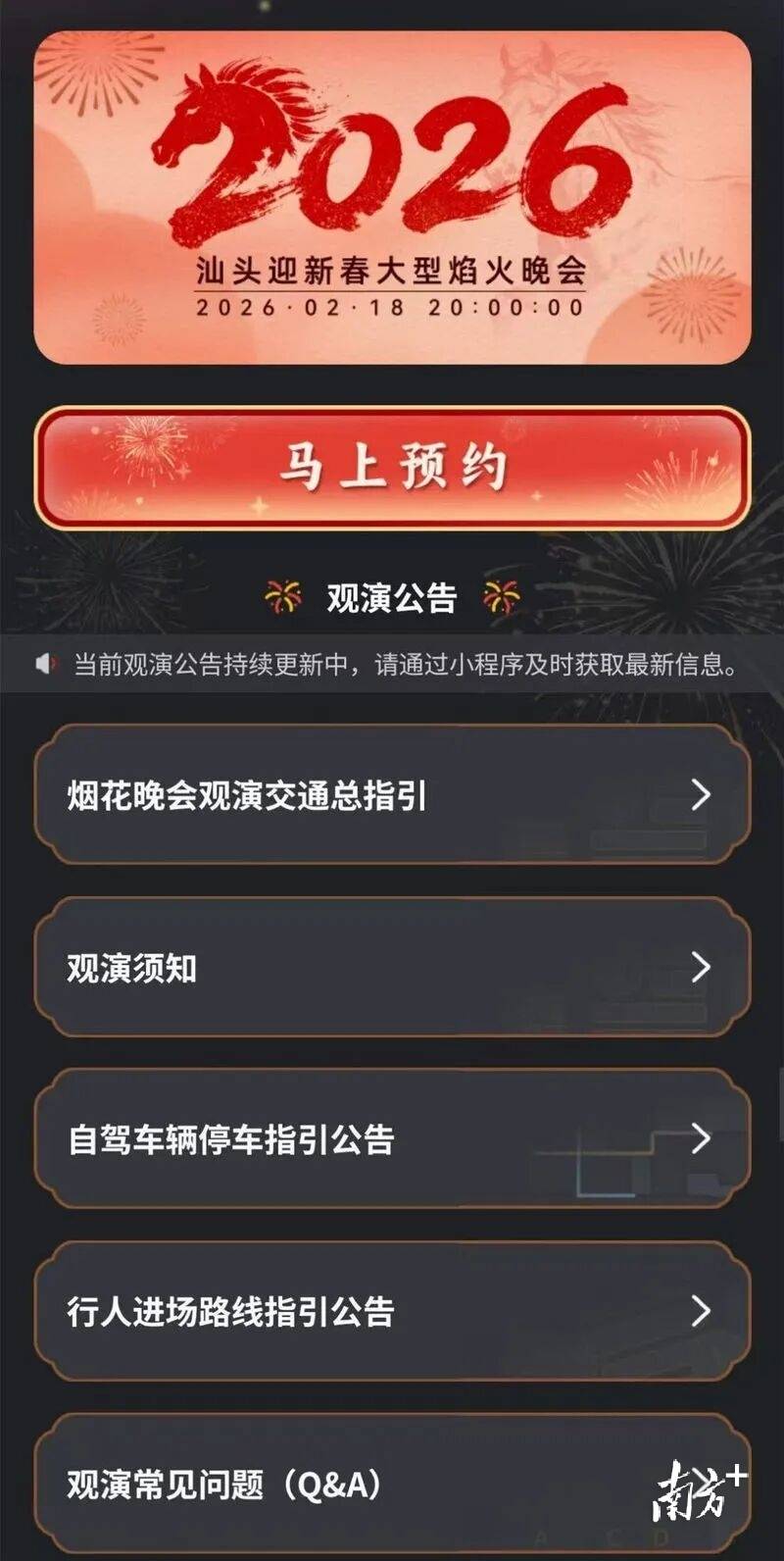Expand 烟花晚会观演交通总指引 via its chevron
Viewport: 784px width, 1561px height.
[701, 796]
